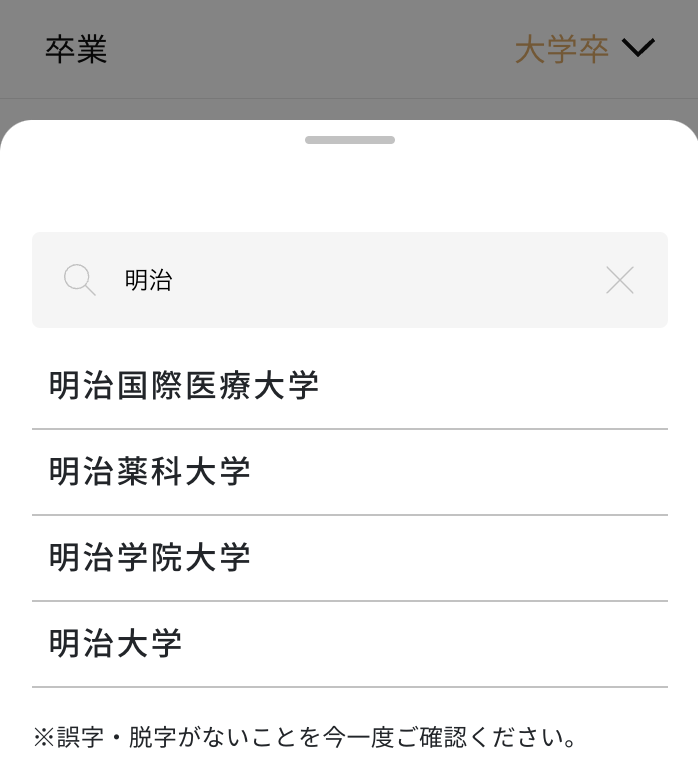The height and width of the screenshot is (772, 698).
Task: Pick 明治学院大学 as the school
Action: coord(150,558)
